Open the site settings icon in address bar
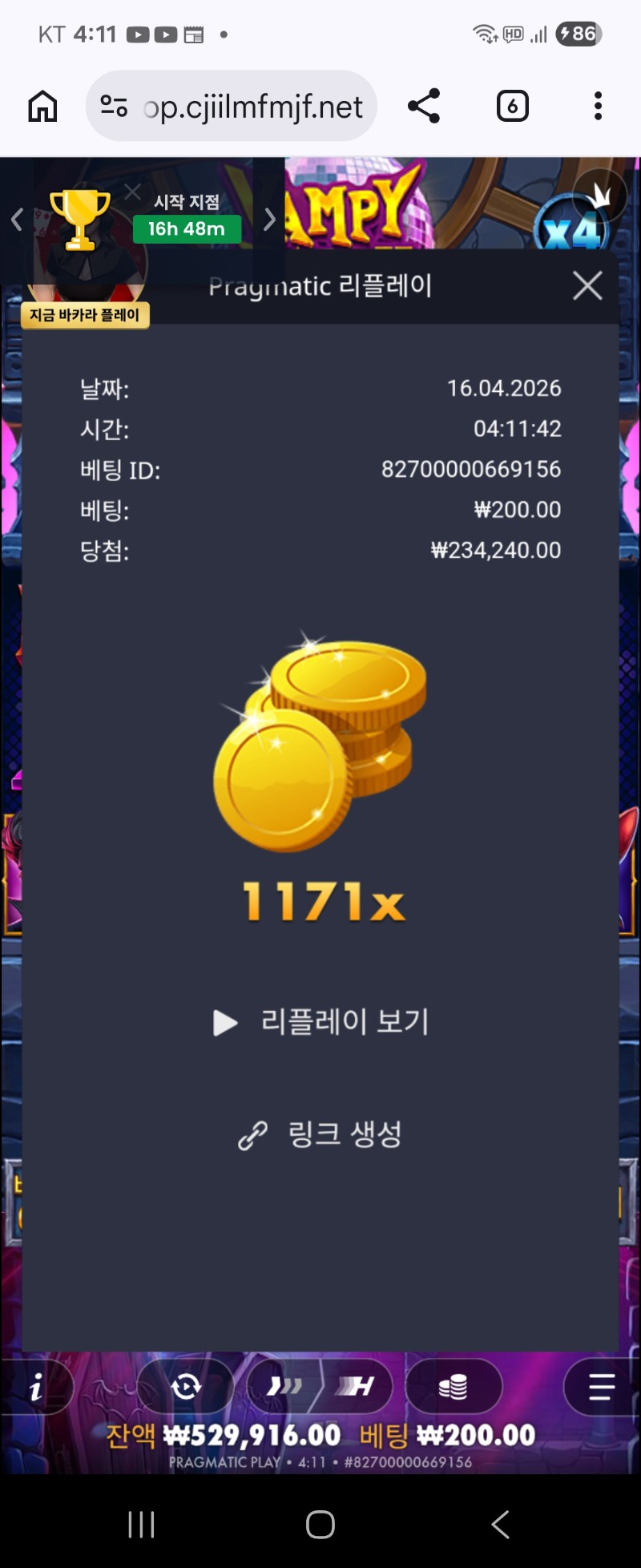Screen dimensions: 641x1568 [114, 106]
